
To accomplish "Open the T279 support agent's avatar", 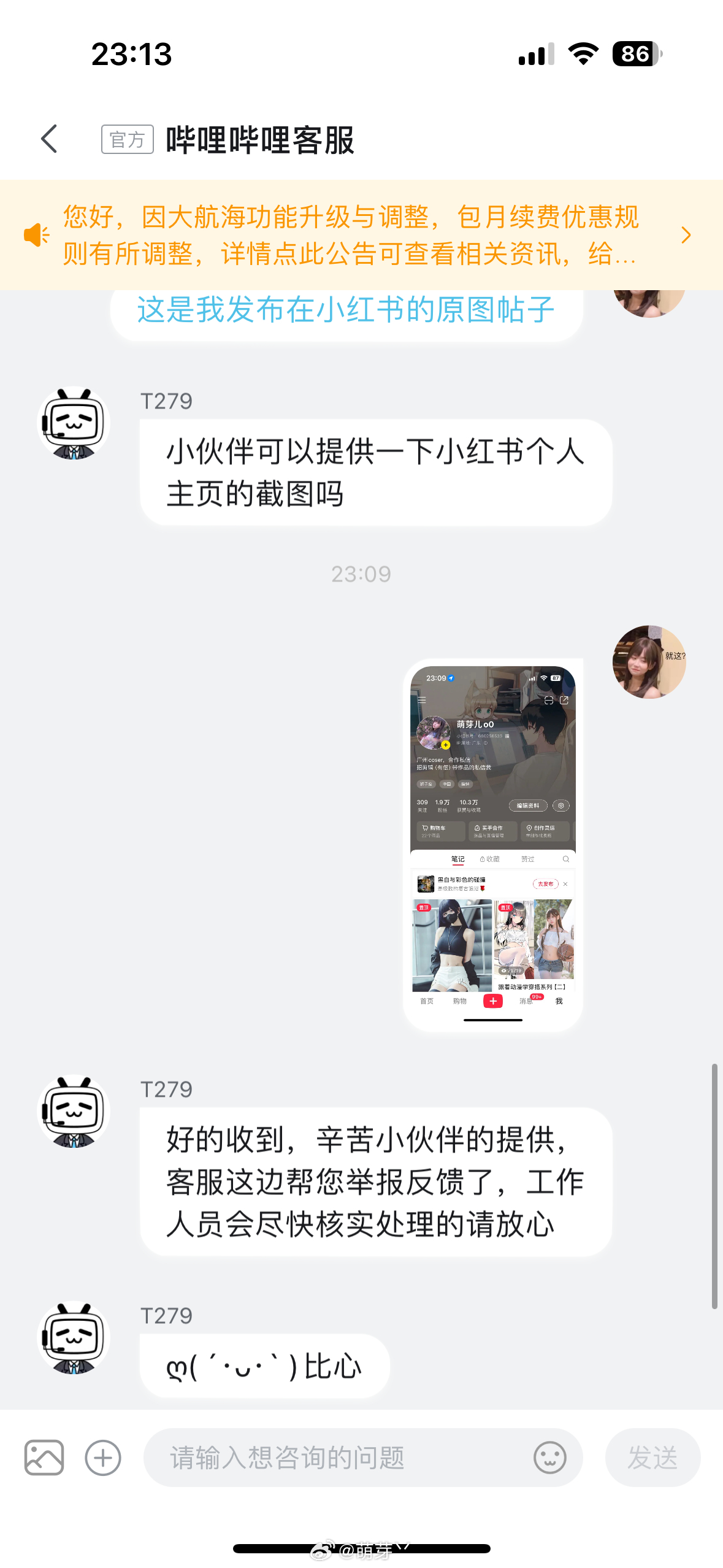I will tap(74, 423).
